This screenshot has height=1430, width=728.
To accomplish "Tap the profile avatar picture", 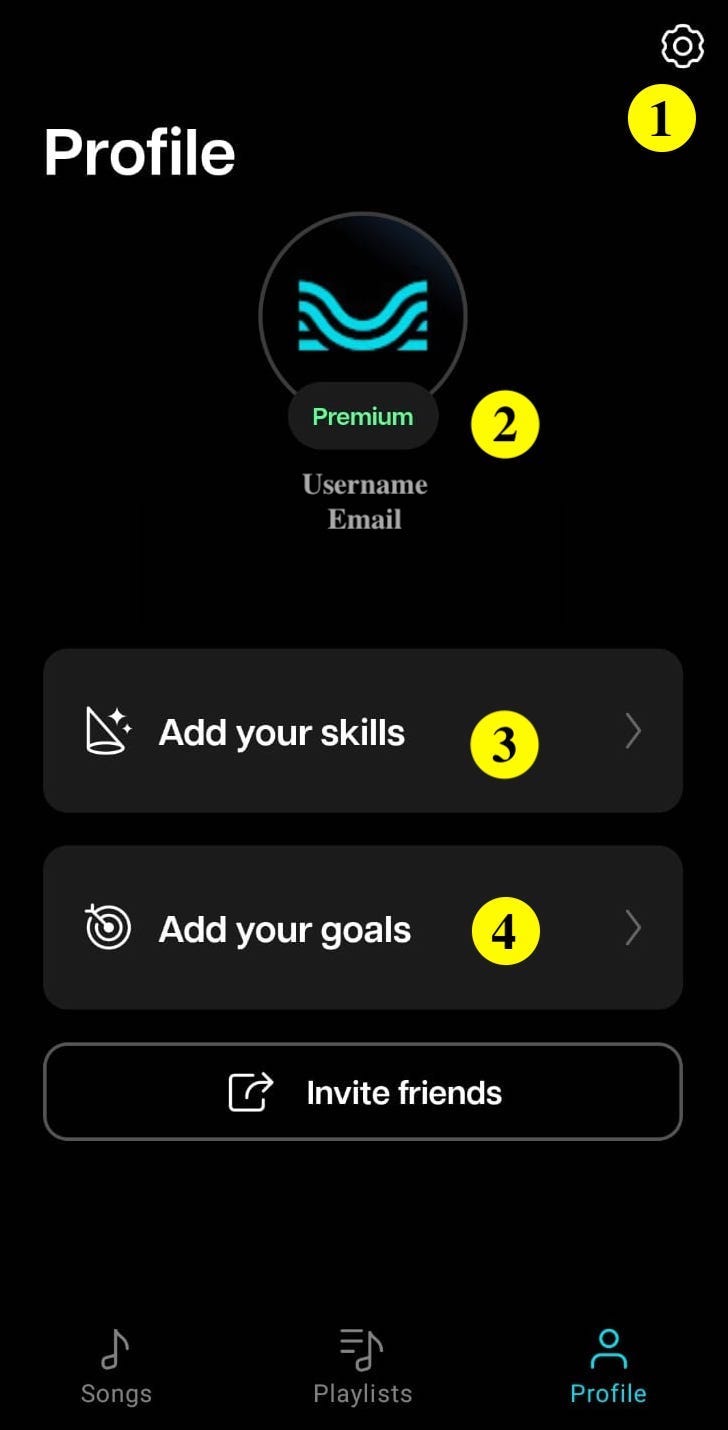I will tap(363, 316).
